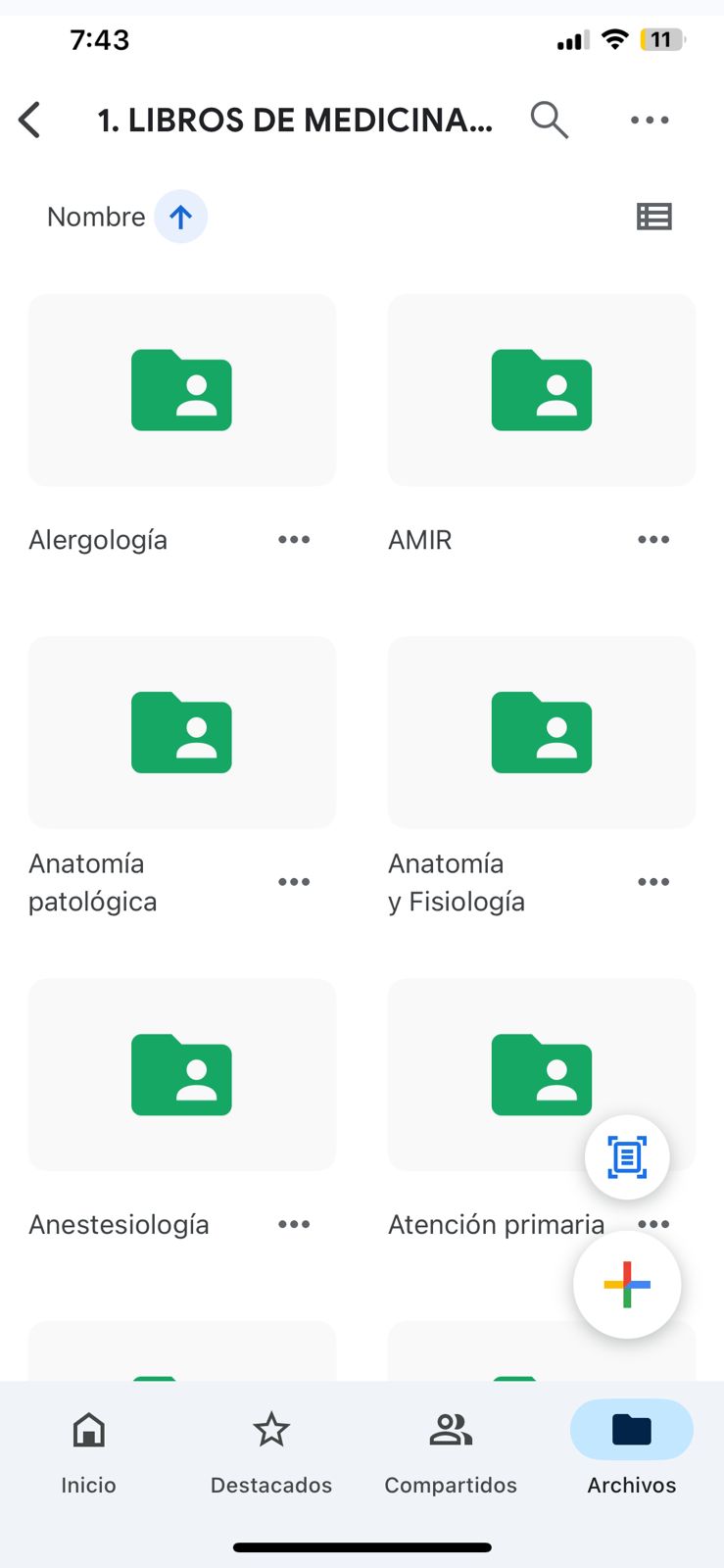The width and height of the screenshot is (724, 1568).
Task: Create new item with the plus button
Action: click(x=627, y=1285)
